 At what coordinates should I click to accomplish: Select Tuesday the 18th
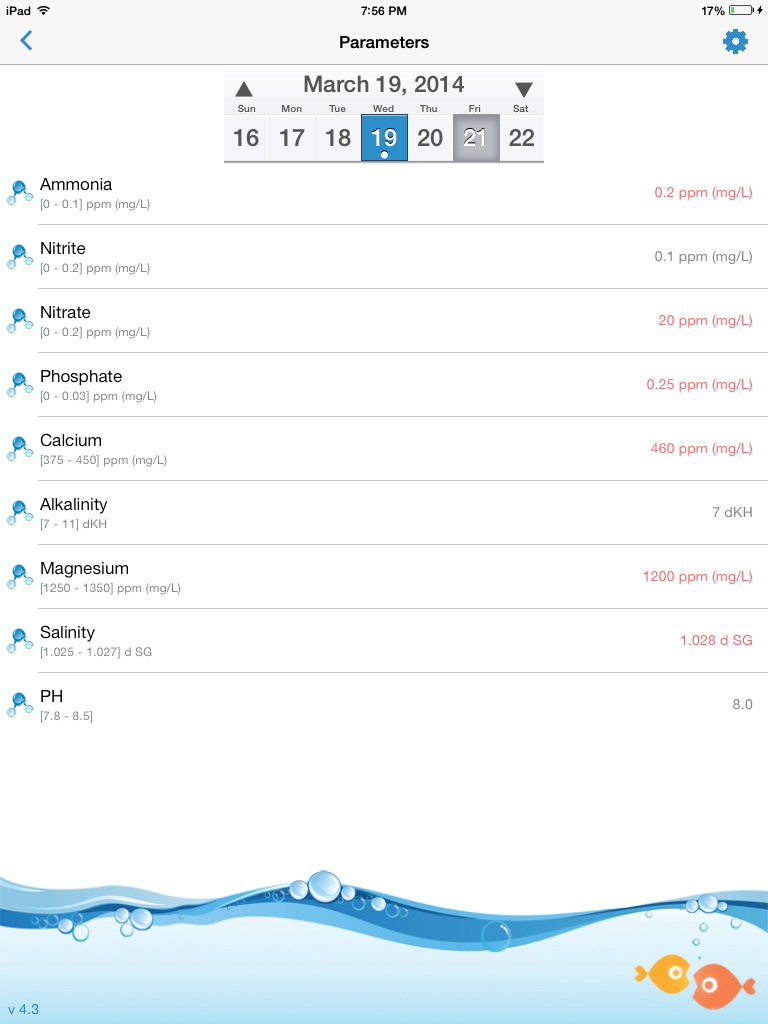click(x=338, y=137)
